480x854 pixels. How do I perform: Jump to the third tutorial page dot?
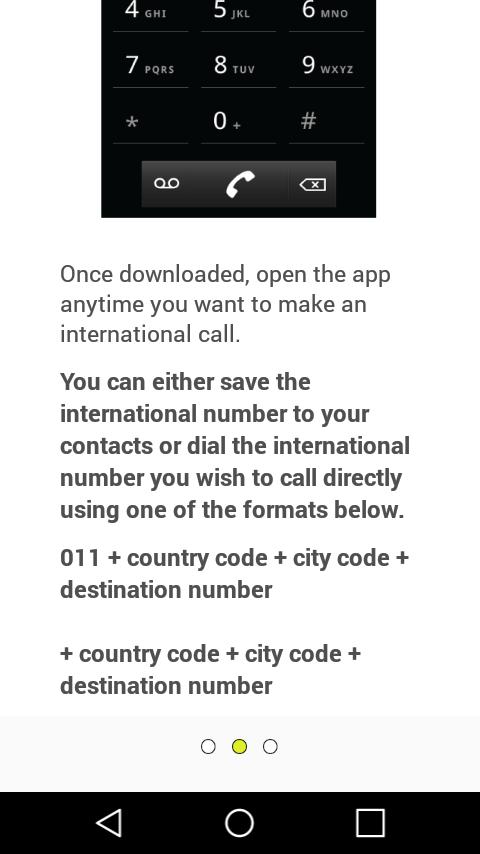tap(270, 746)
